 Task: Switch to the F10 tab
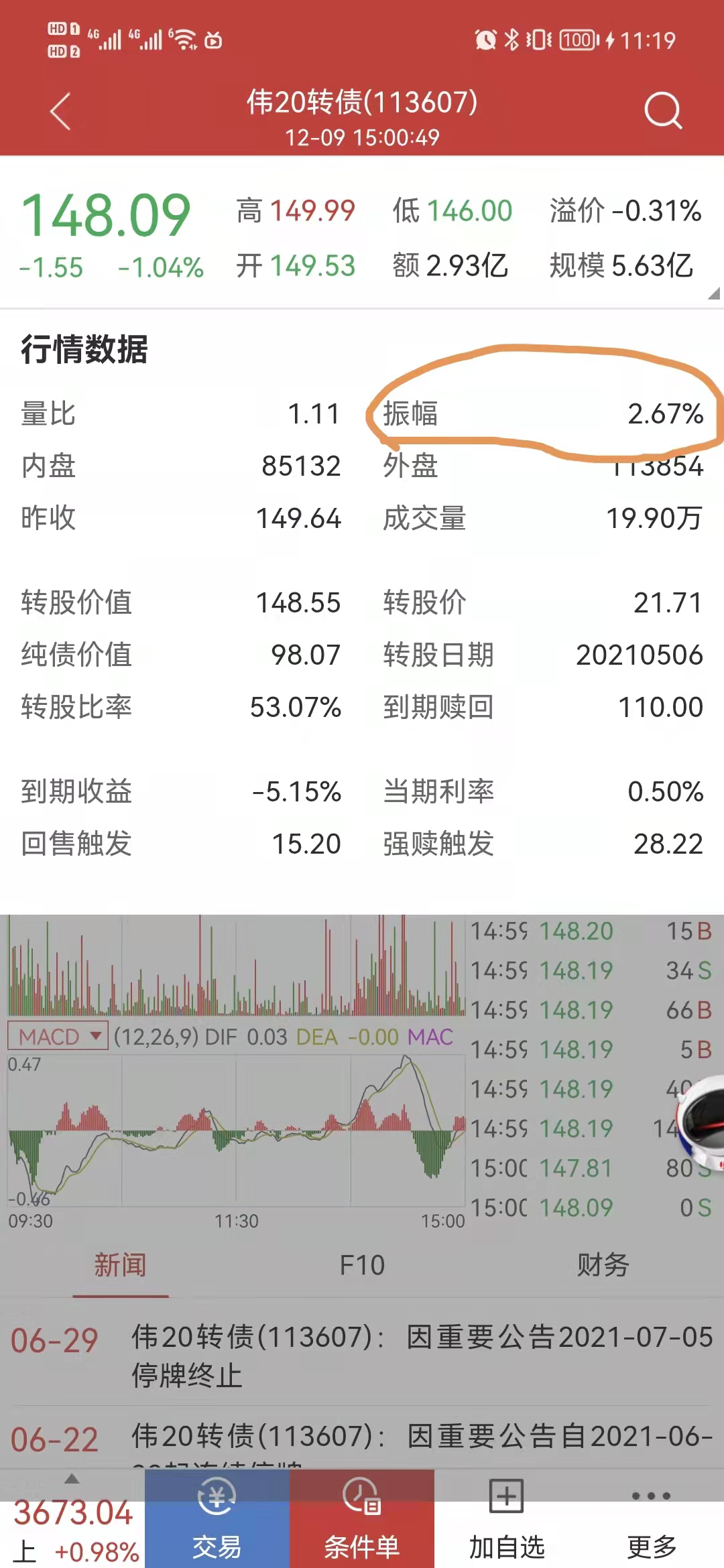point(362,1265)
